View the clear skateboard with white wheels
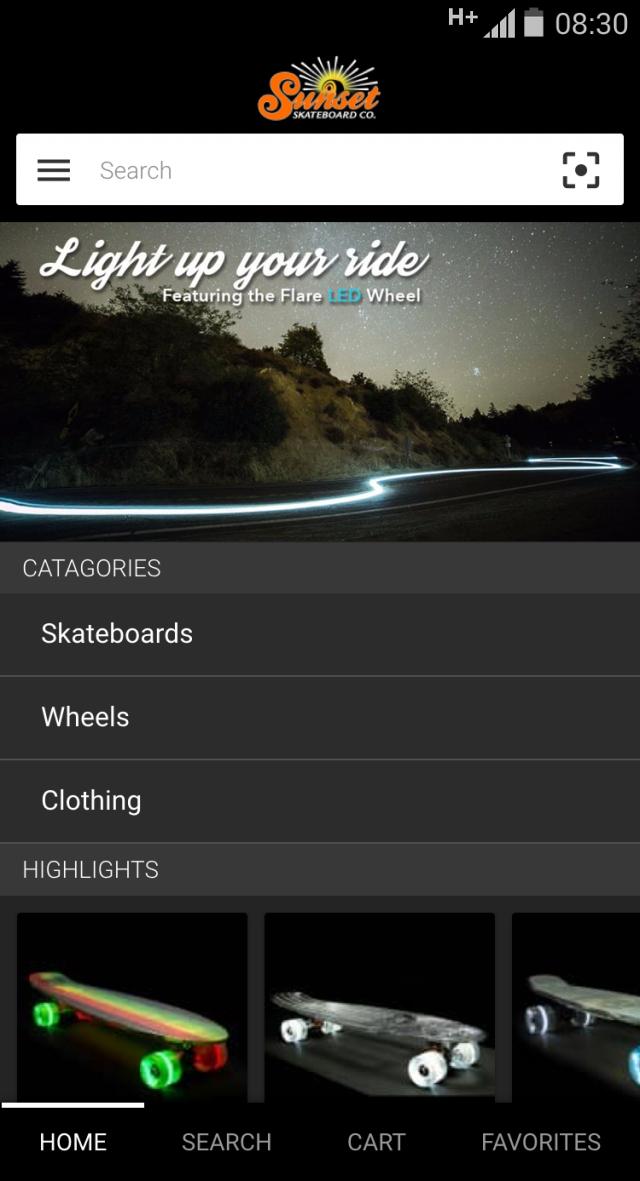The width and height of the screenshot is (640, 1181). pos(379,1008)
